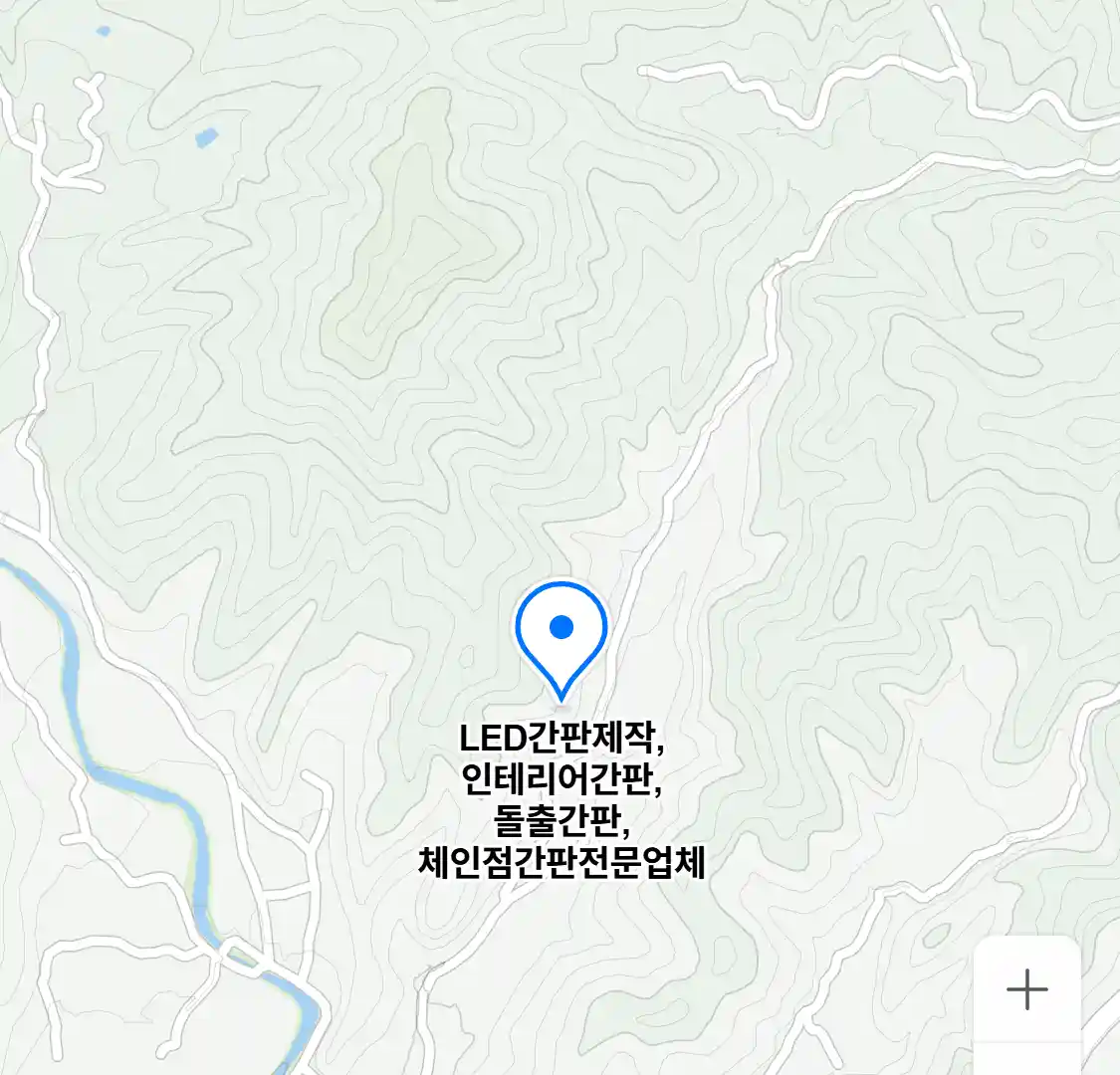Zoom in the map with plus button
Image resolution: width=1120 pixels, height=1075 pixels.
tap(1026, 989)
